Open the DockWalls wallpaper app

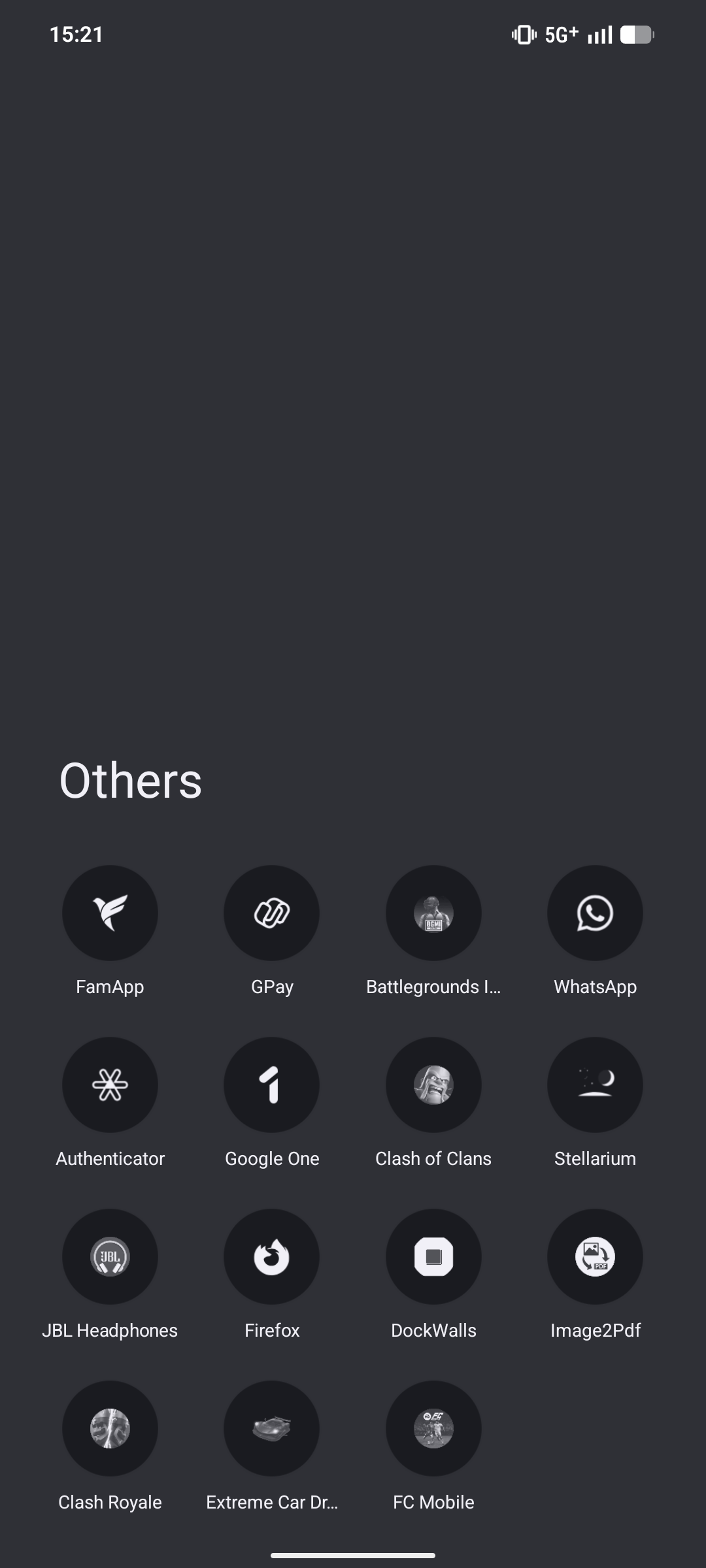tap(433, 1256)
